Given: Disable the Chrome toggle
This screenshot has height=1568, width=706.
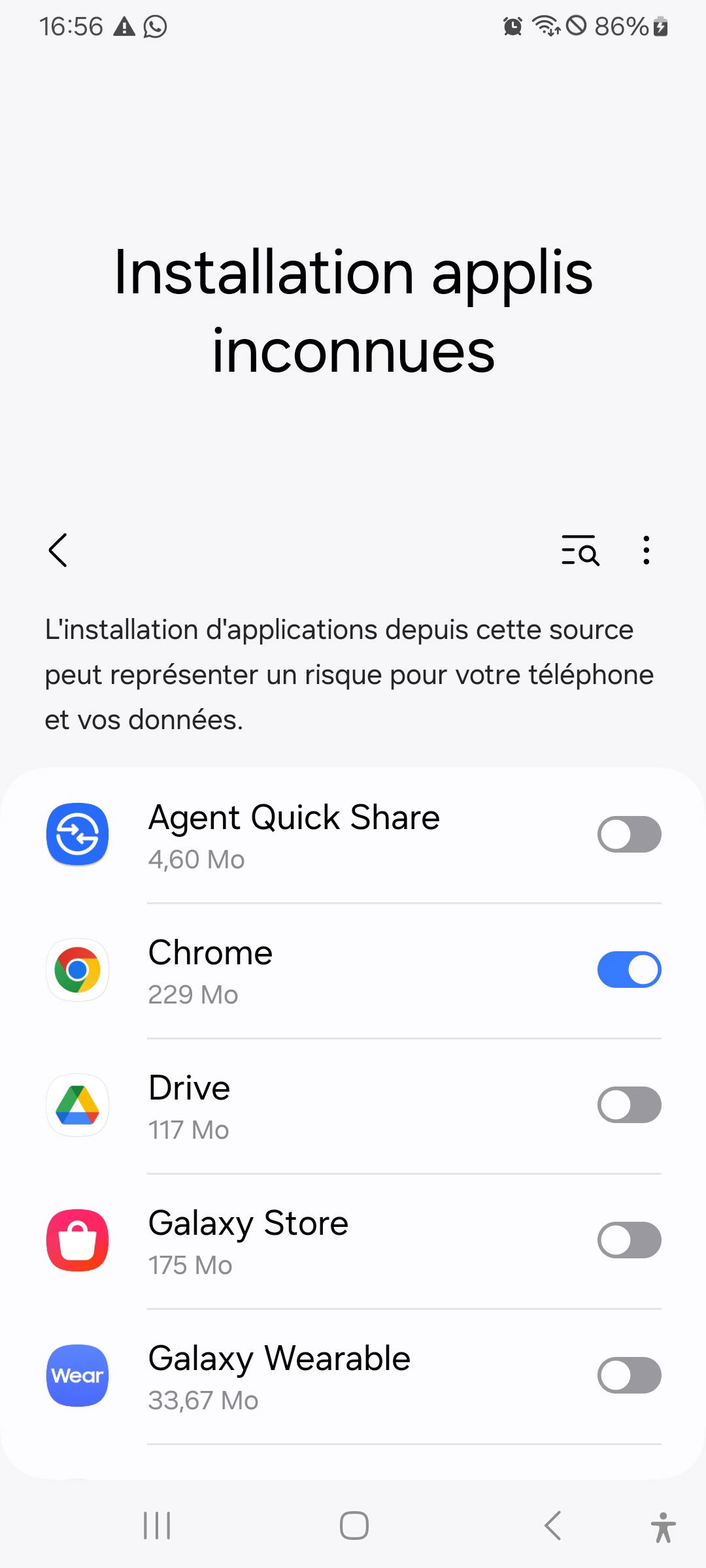Looking at the screenshot, I should [629, 970].
